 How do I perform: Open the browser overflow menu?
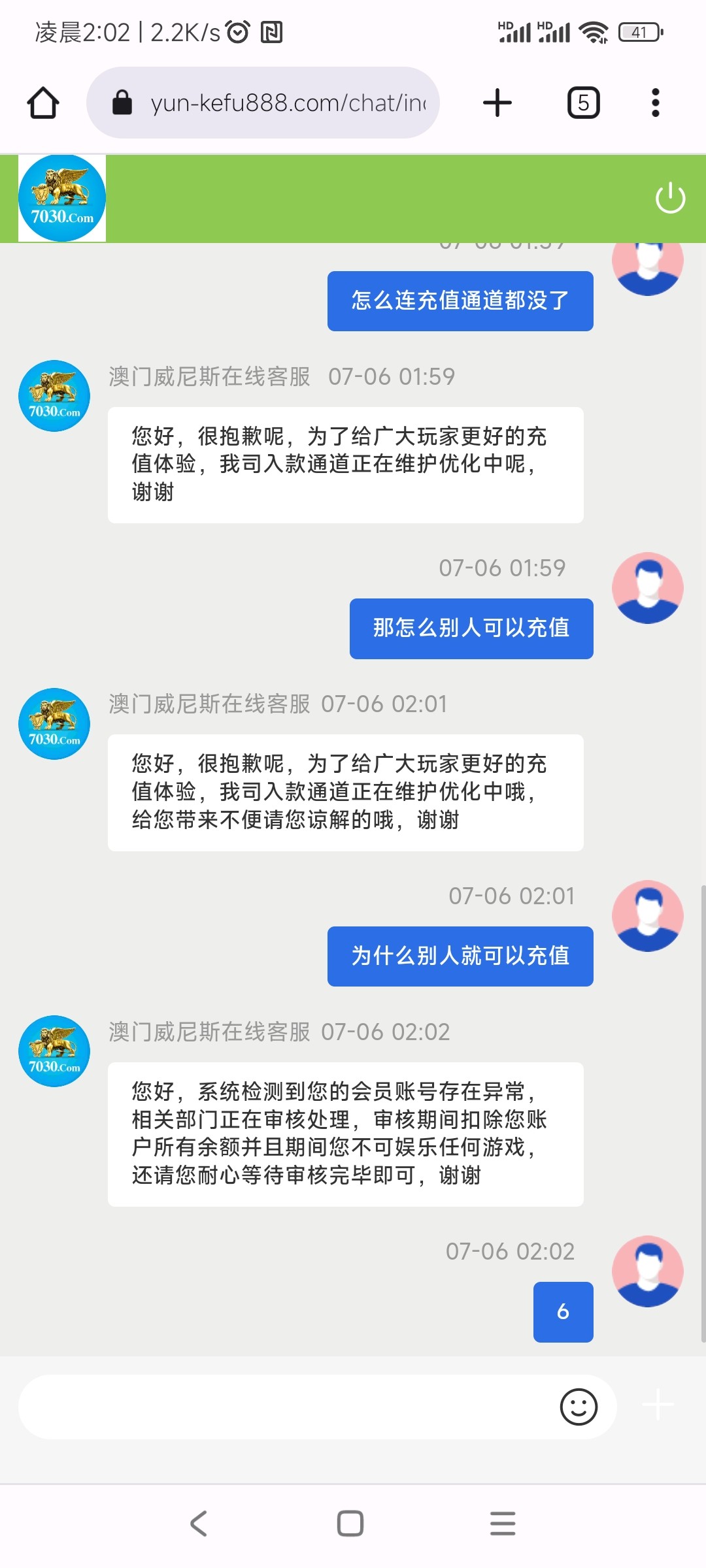click(655, 103)
